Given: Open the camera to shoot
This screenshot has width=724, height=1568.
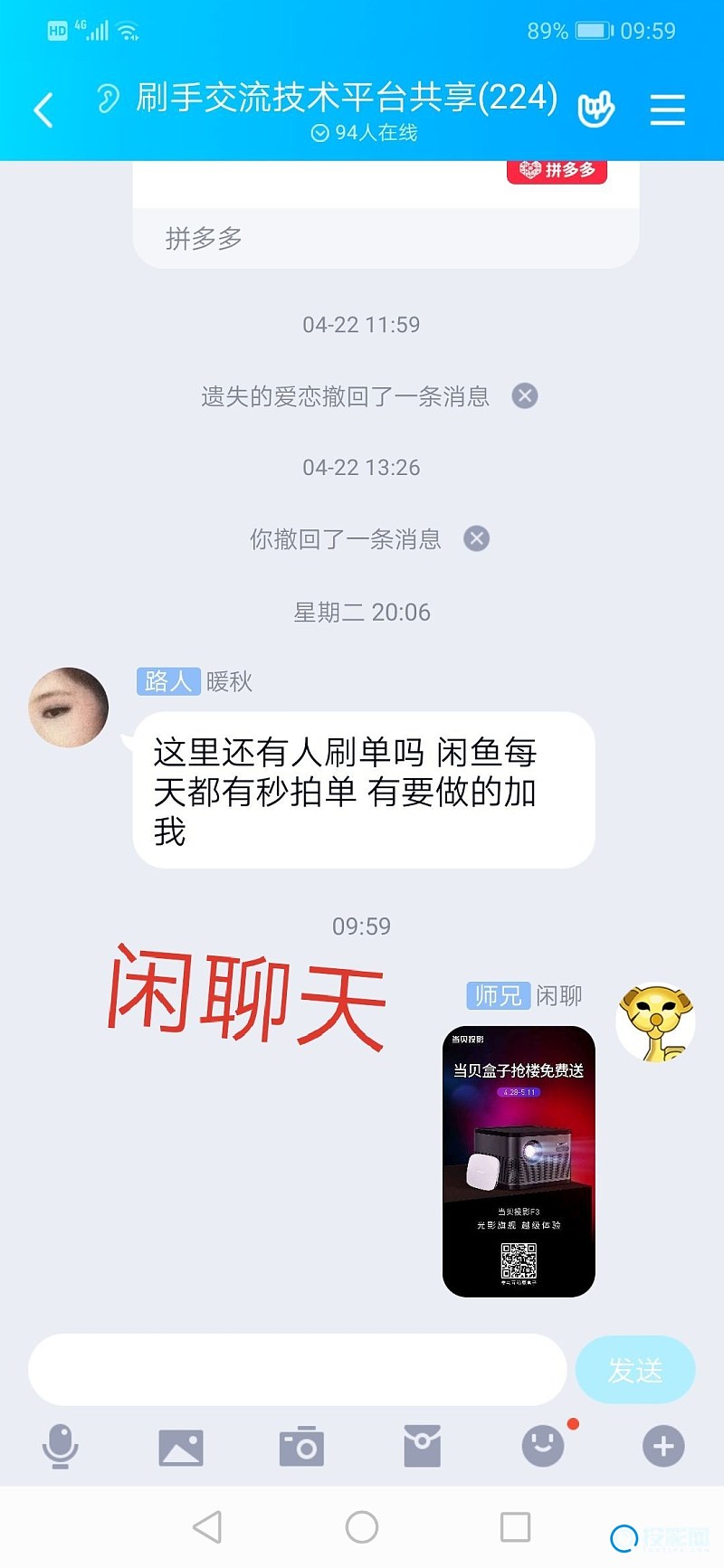Looking at the screenshot, I should pos(301,1446).
